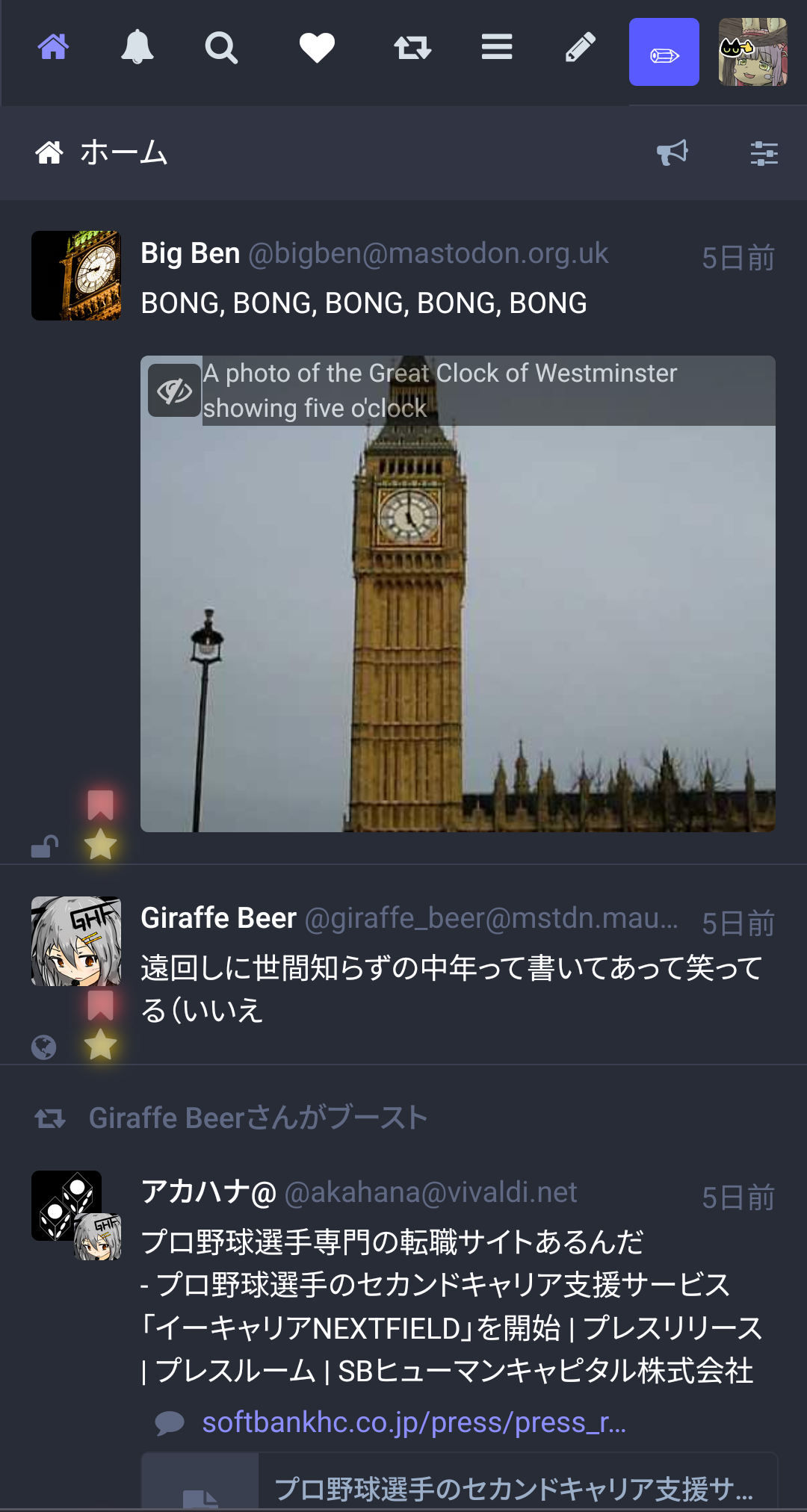Toggle bookmark on Big Ben's post

point(100,805)
